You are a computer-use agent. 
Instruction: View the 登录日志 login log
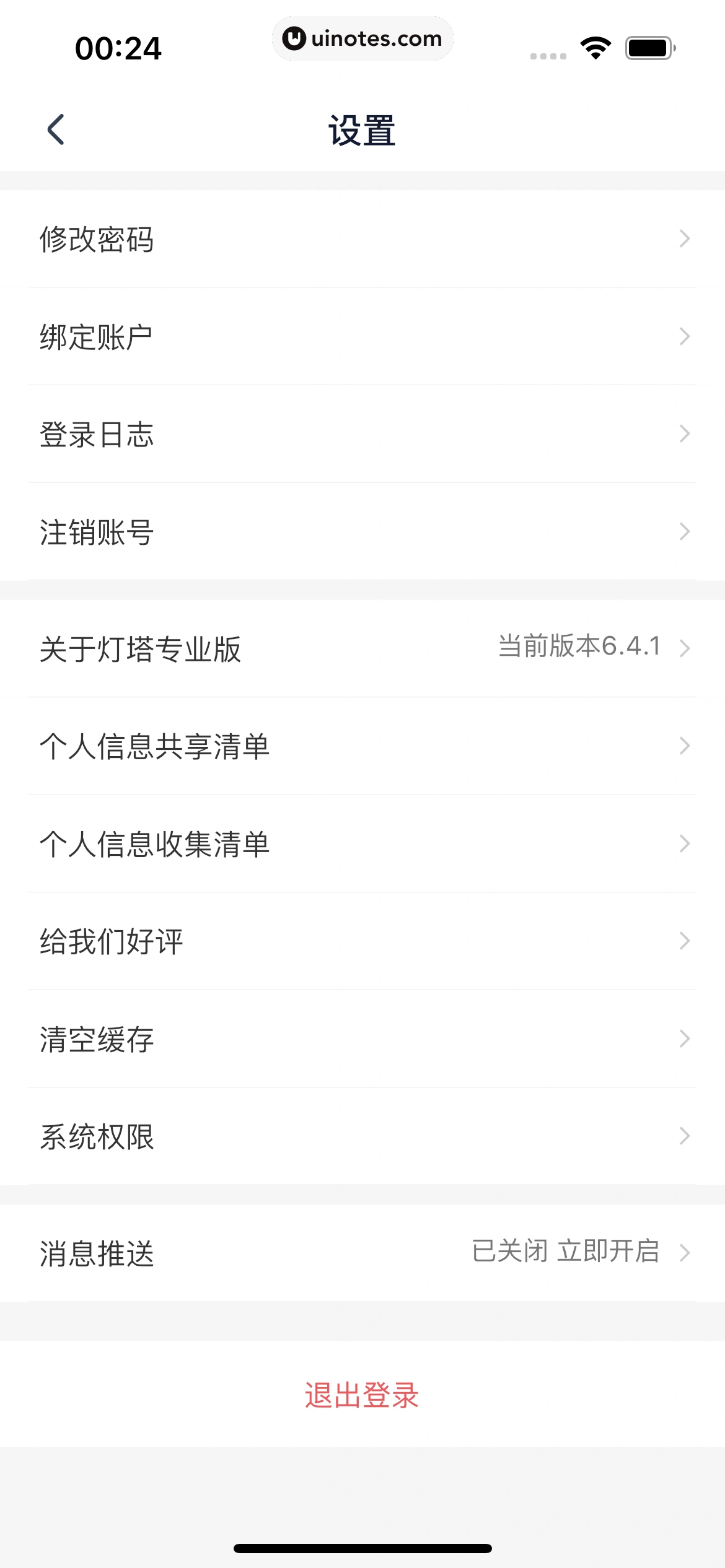pos(362,434)
